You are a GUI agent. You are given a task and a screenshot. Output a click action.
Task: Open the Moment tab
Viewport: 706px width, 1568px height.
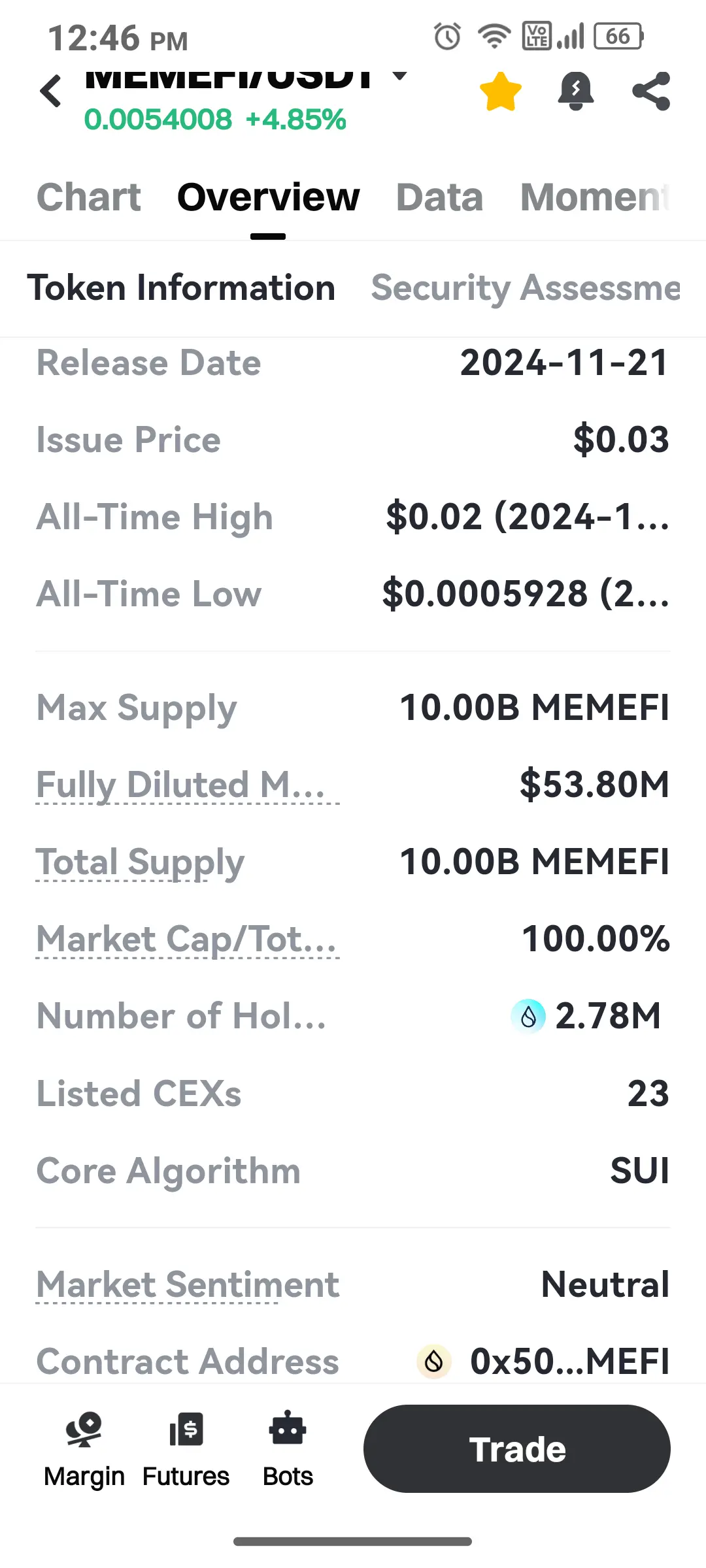coord(595,197)
